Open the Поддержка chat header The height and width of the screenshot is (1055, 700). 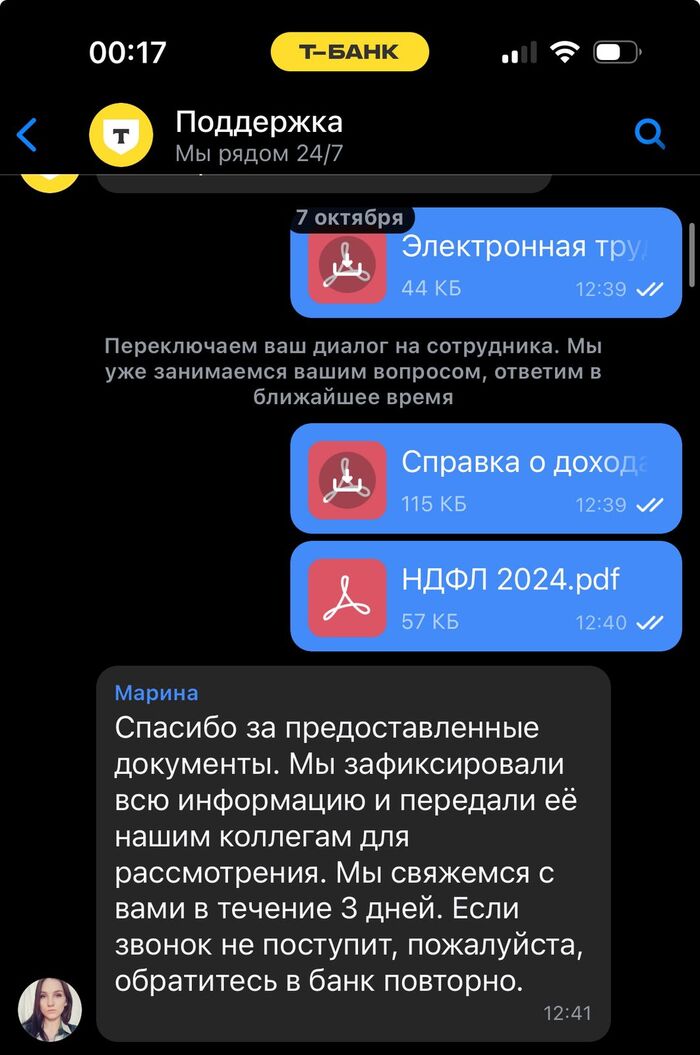258,136
